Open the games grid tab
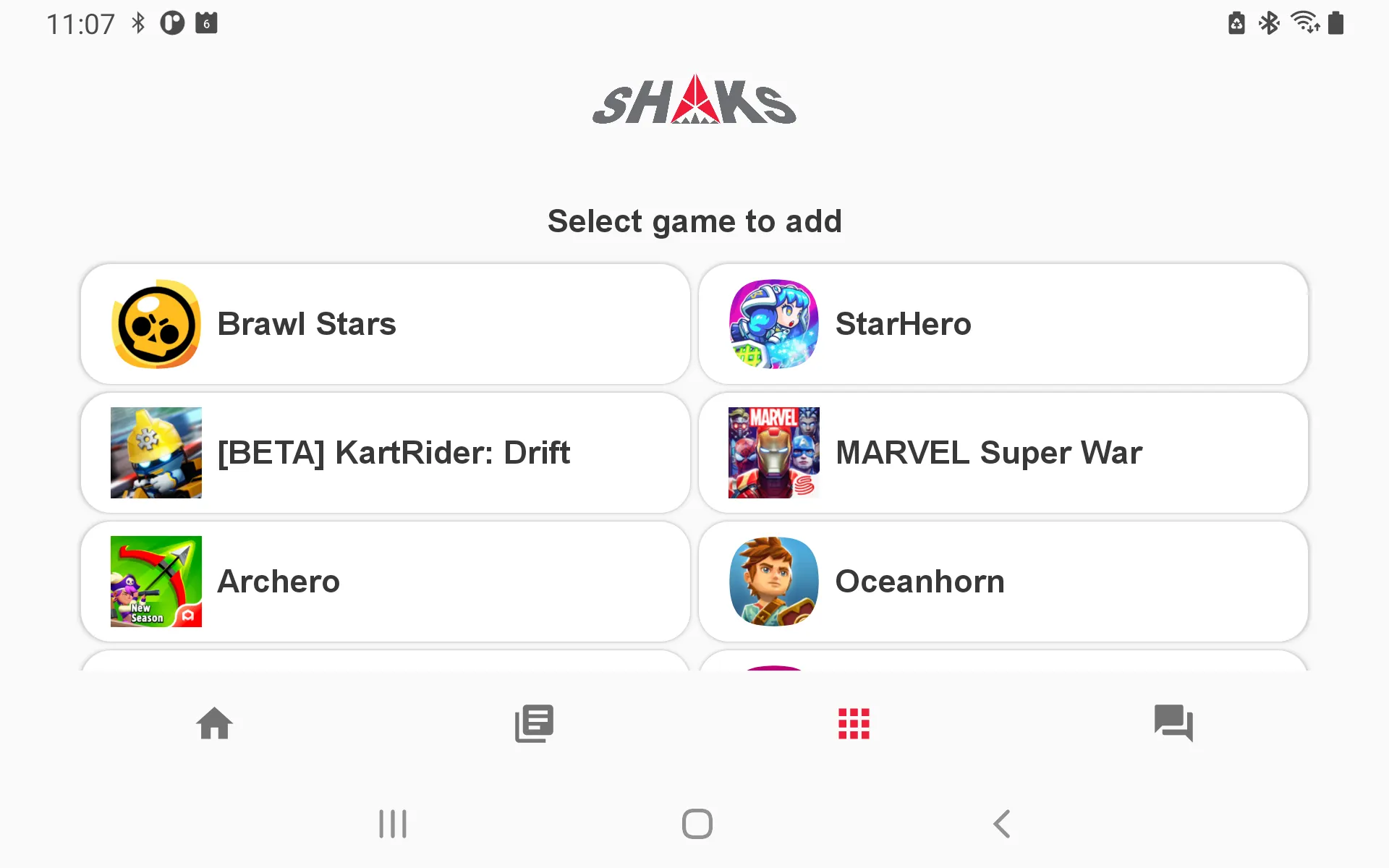 pos(854,723)
